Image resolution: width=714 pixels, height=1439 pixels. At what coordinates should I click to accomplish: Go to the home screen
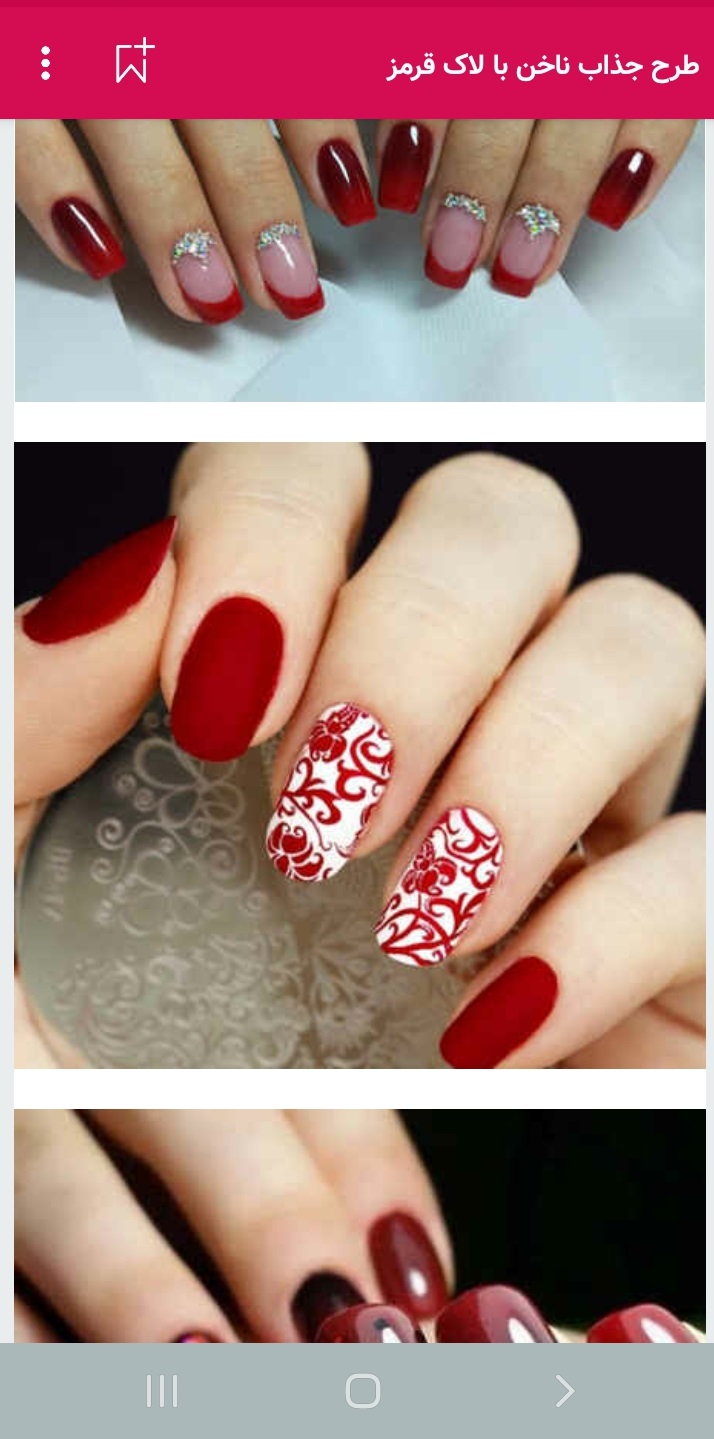pyautogui.click(x=362, y=1391)
